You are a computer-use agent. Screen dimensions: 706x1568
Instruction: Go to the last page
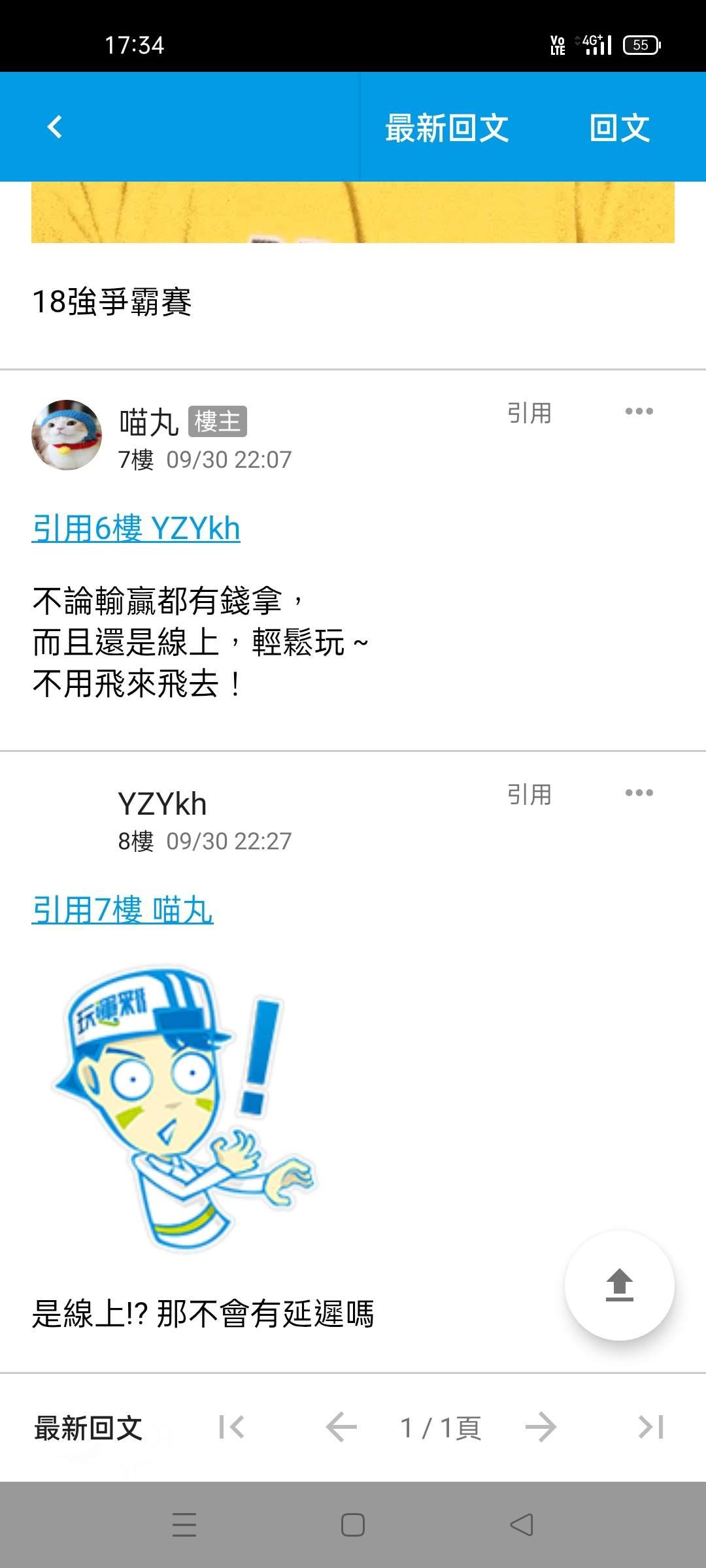(x=651, y=1428)
